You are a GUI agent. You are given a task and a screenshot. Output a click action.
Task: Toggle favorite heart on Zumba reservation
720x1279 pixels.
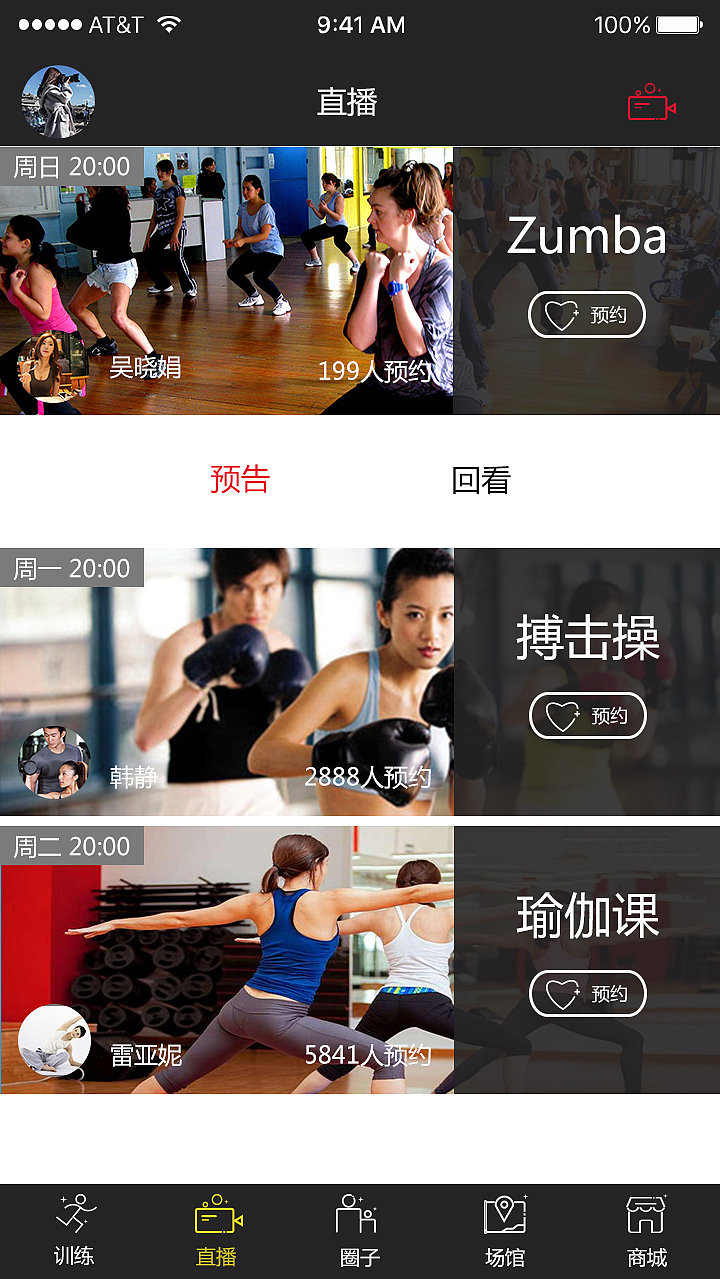[x=563, y=313]
